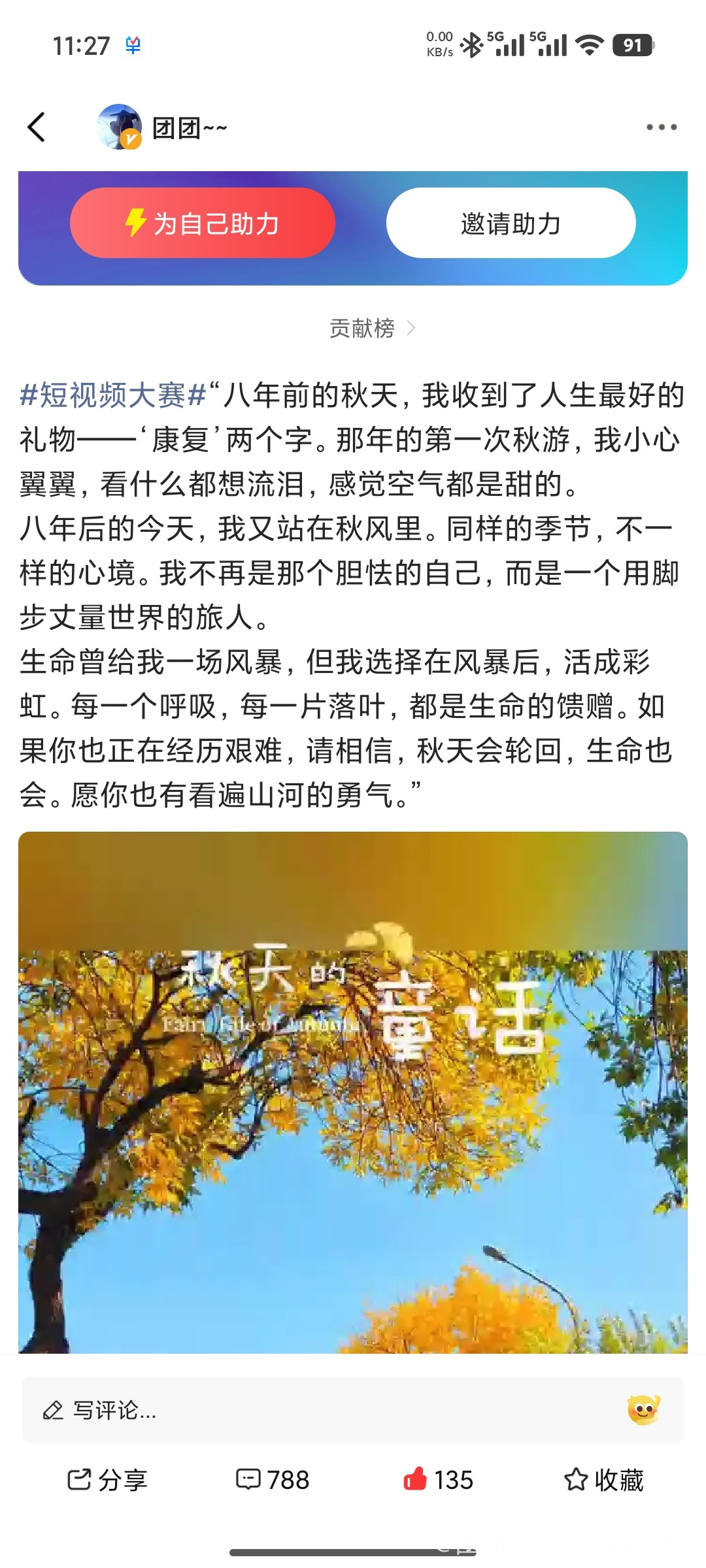This screenshot has width=706, height=1568.
Task: Toggle the like with 135 likes
Action: pyautogui.click(x=438, y=1480)
